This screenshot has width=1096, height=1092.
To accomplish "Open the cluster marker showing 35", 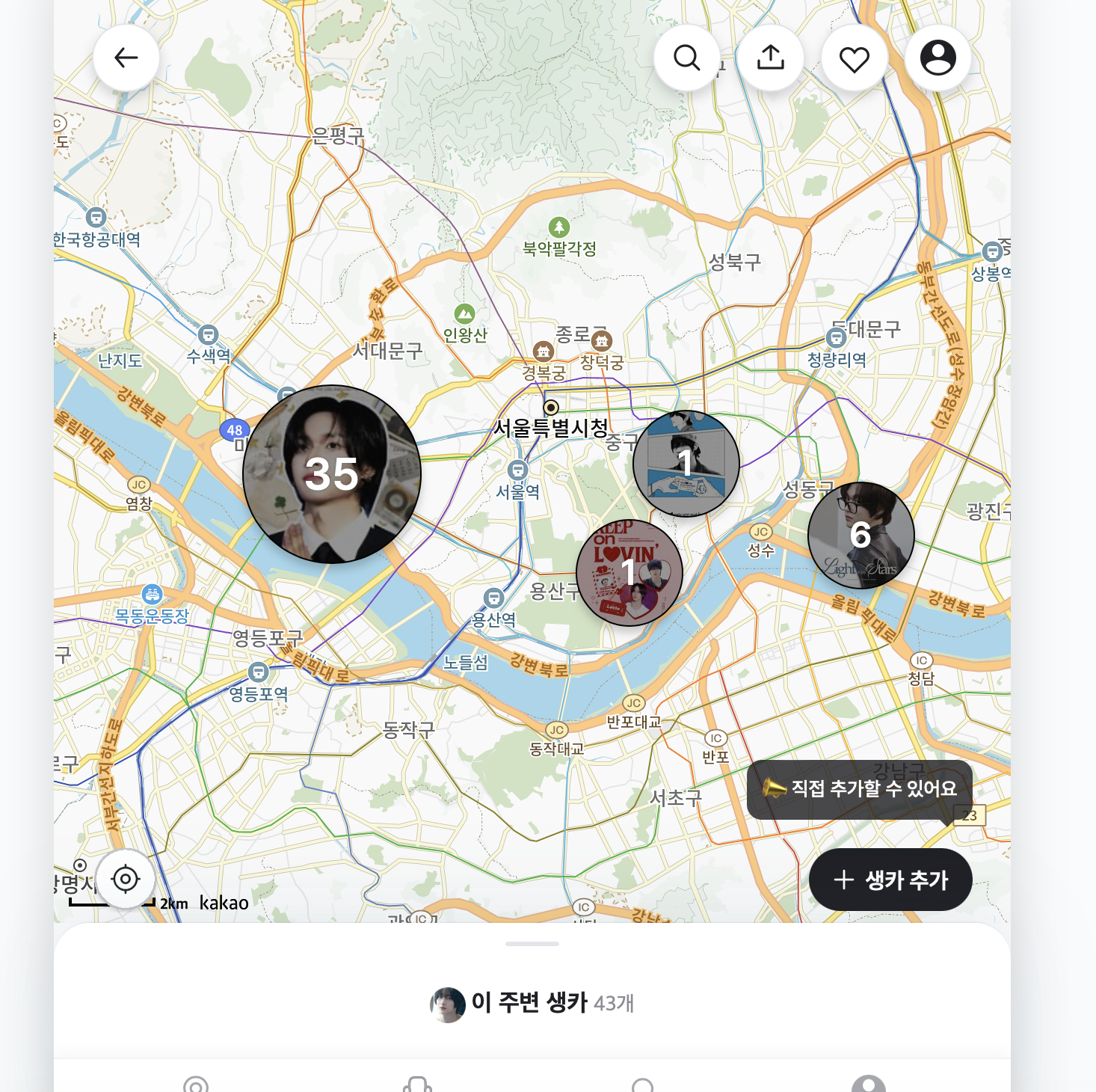I will coord(331,474).
